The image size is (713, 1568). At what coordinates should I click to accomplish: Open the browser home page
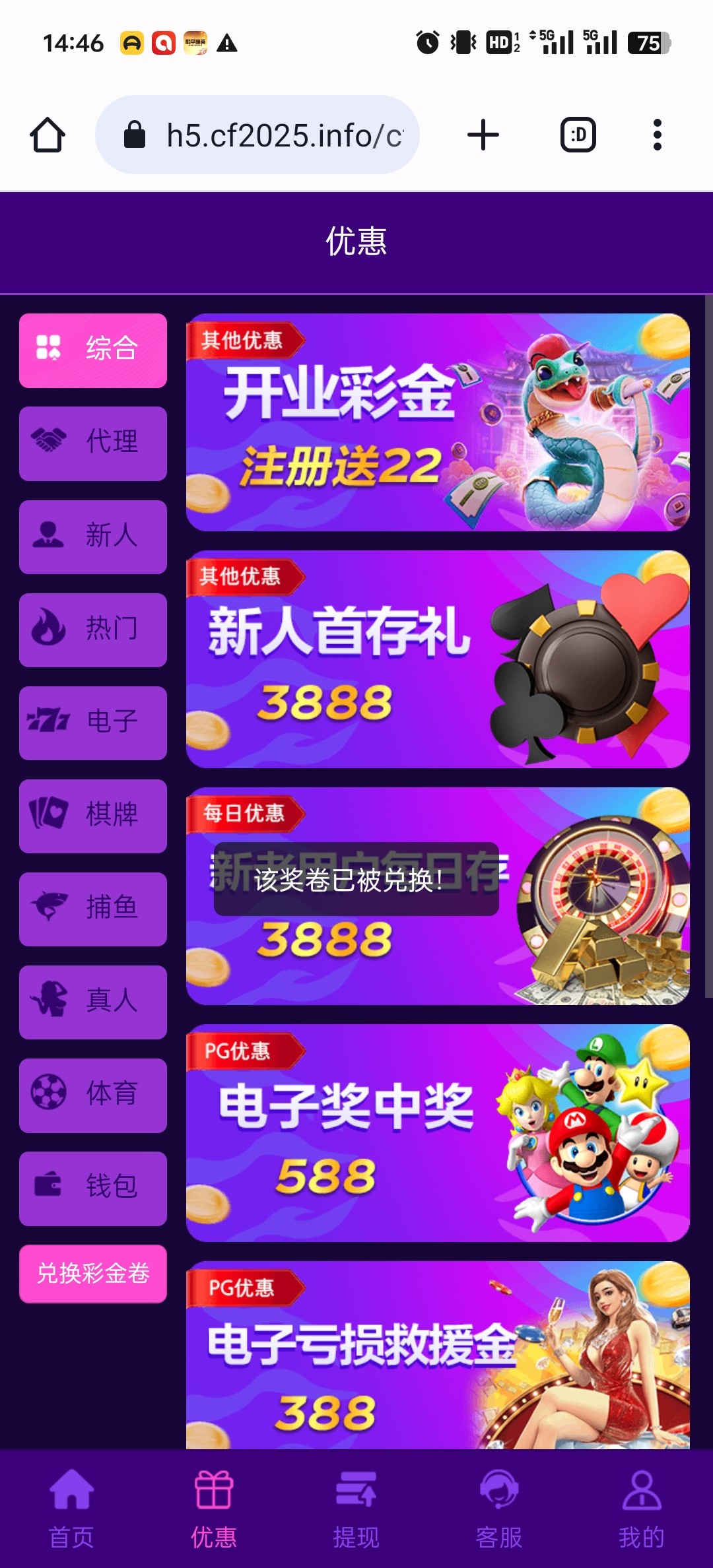tap(48, 135)
